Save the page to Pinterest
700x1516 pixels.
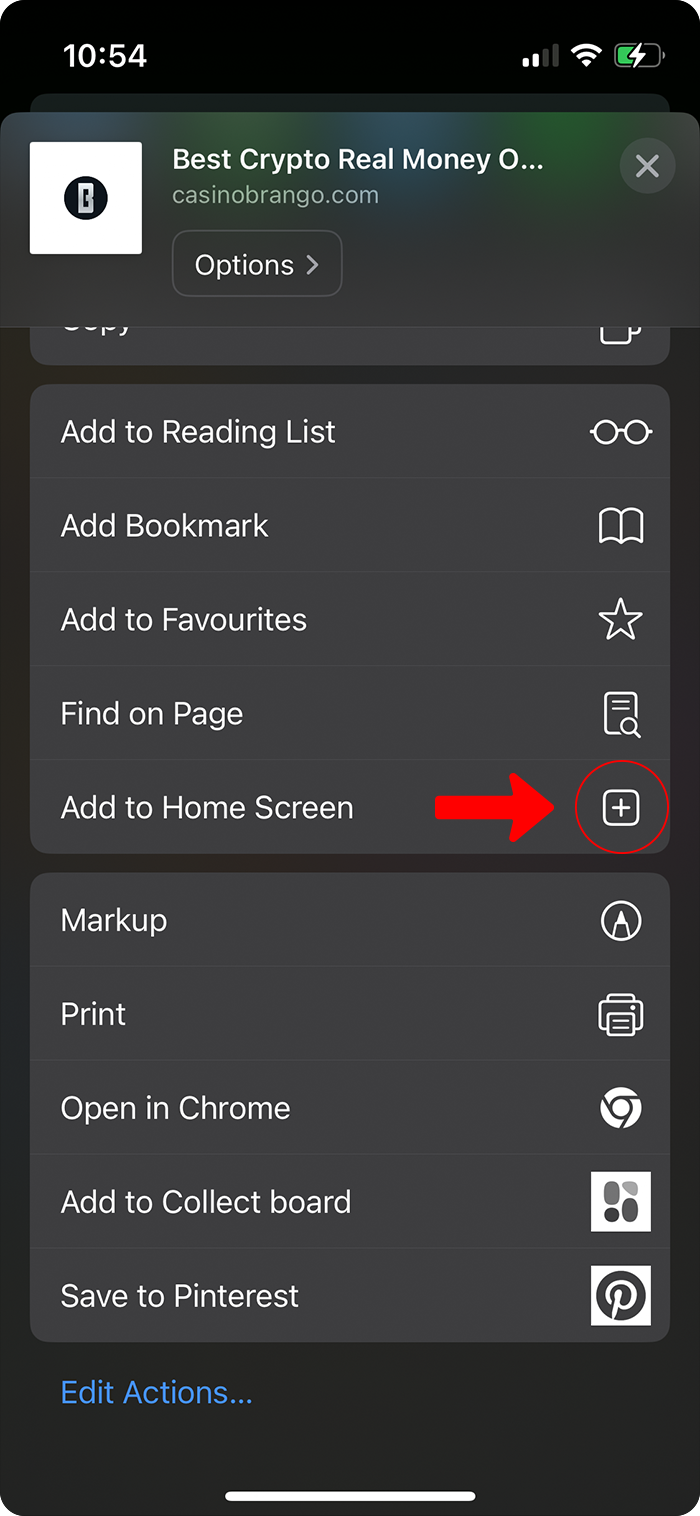tap(349, 1296)
